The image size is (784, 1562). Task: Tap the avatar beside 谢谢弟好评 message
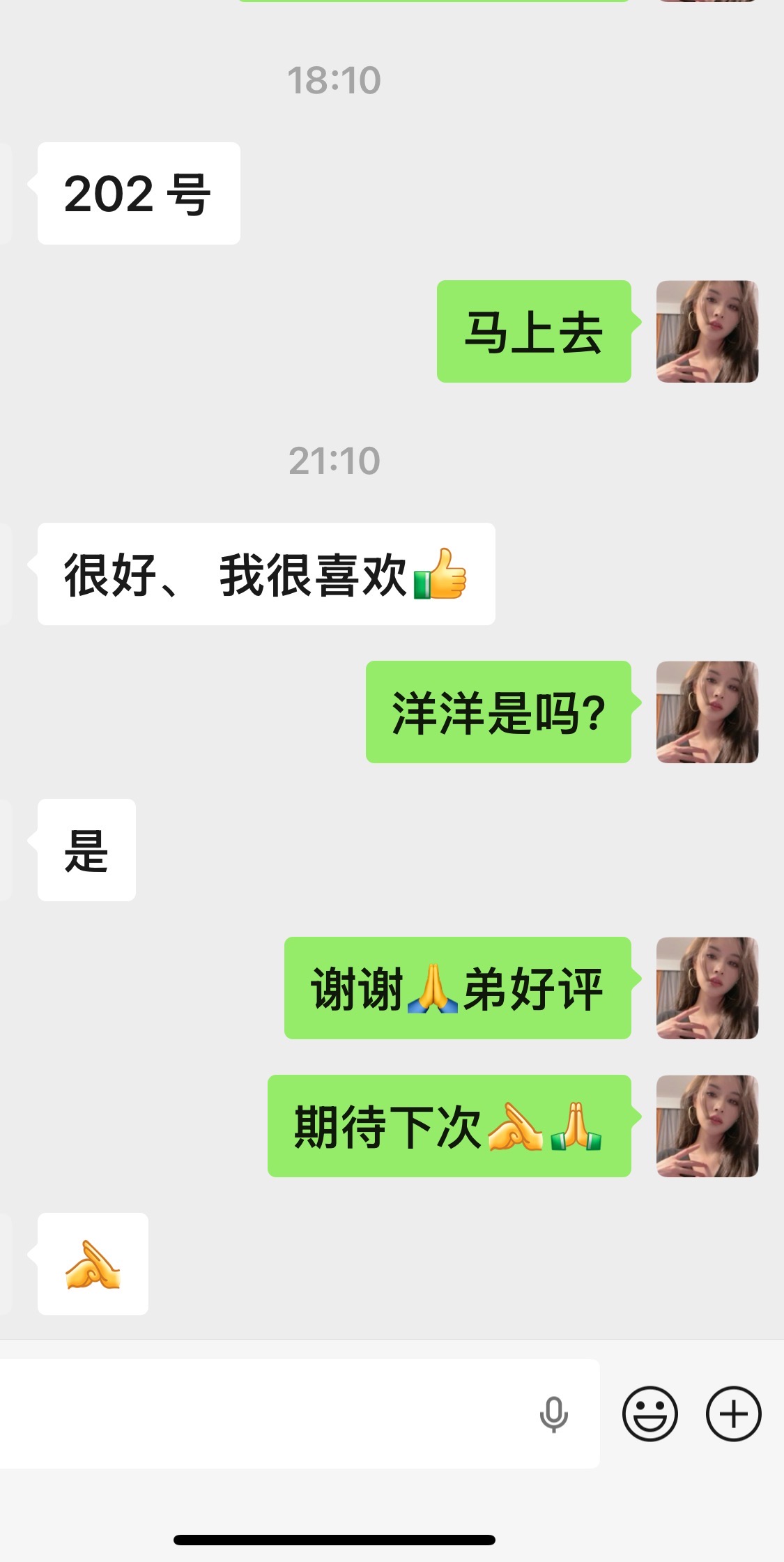[x=707, y=988]
